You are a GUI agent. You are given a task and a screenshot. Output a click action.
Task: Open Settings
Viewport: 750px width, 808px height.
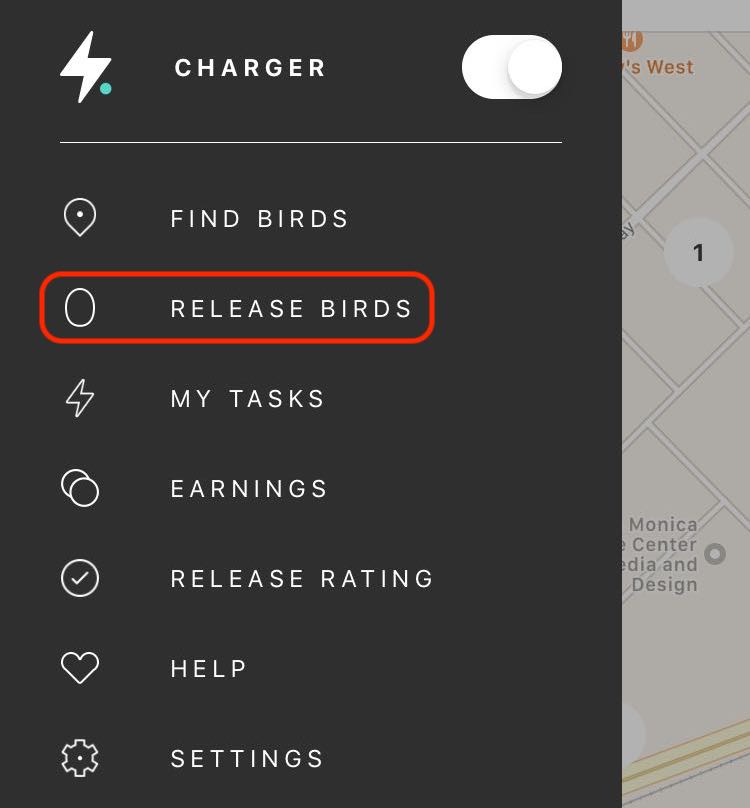[x=247, y=759]
